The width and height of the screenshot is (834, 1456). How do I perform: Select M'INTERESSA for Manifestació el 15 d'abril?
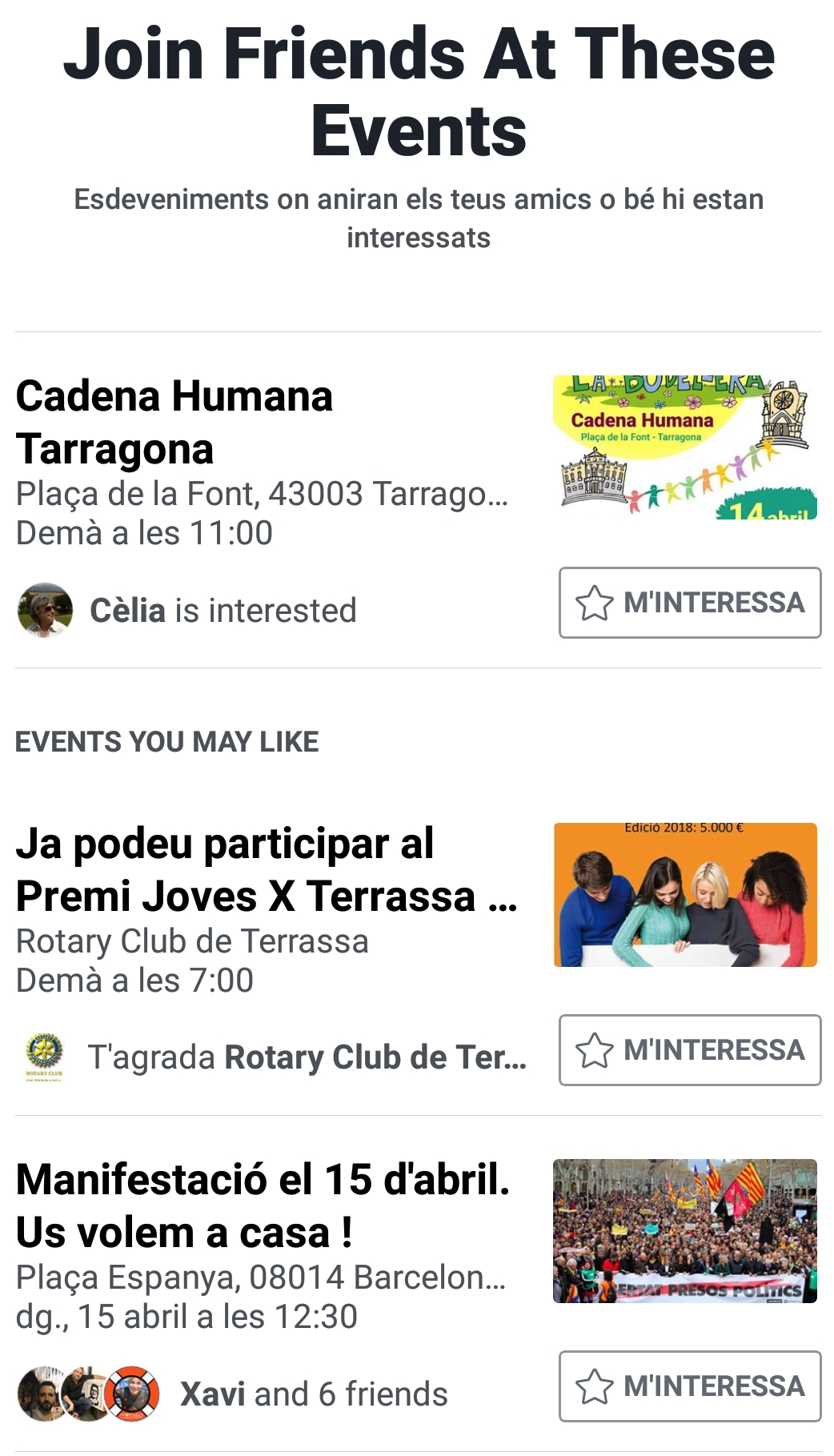[689, 1386]
